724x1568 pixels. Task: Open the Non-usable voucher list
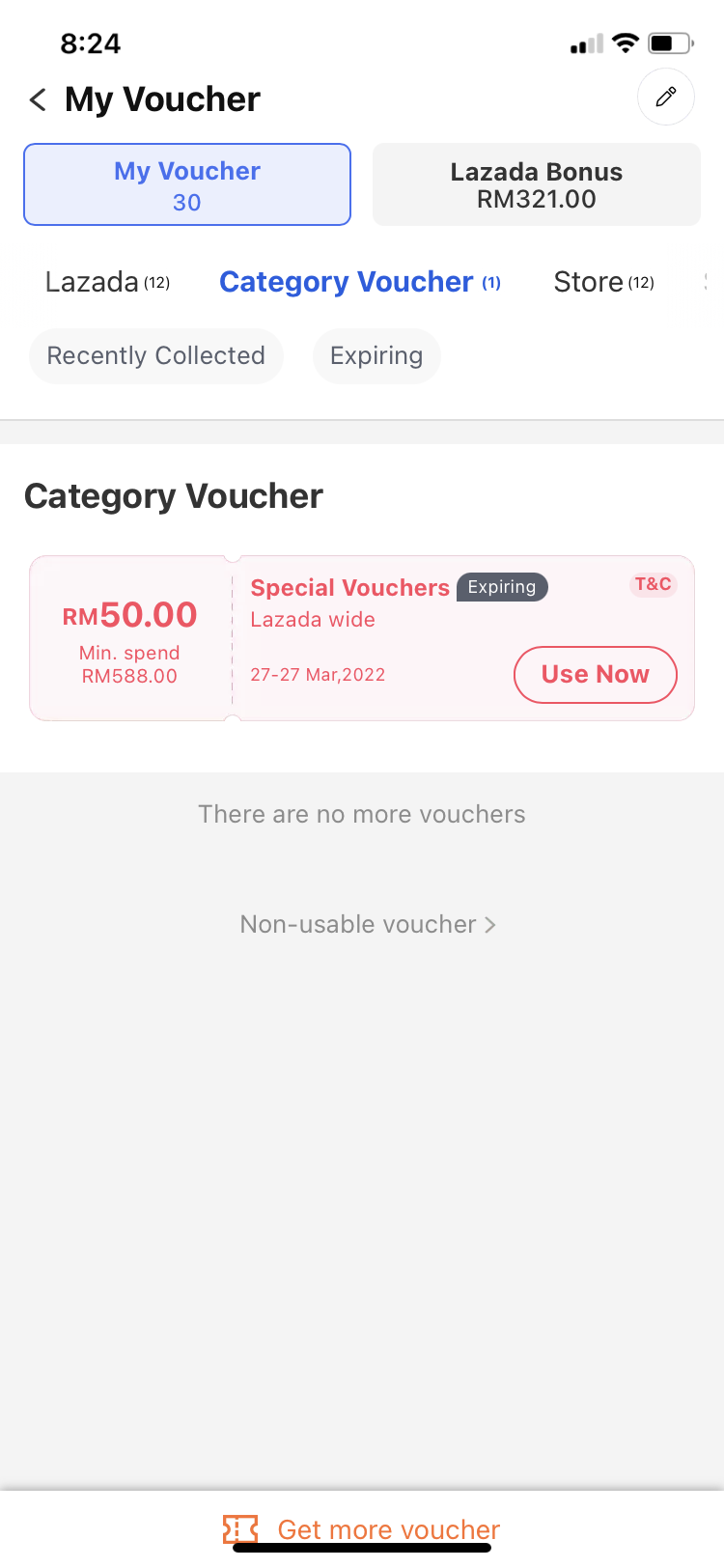point(368,924)
